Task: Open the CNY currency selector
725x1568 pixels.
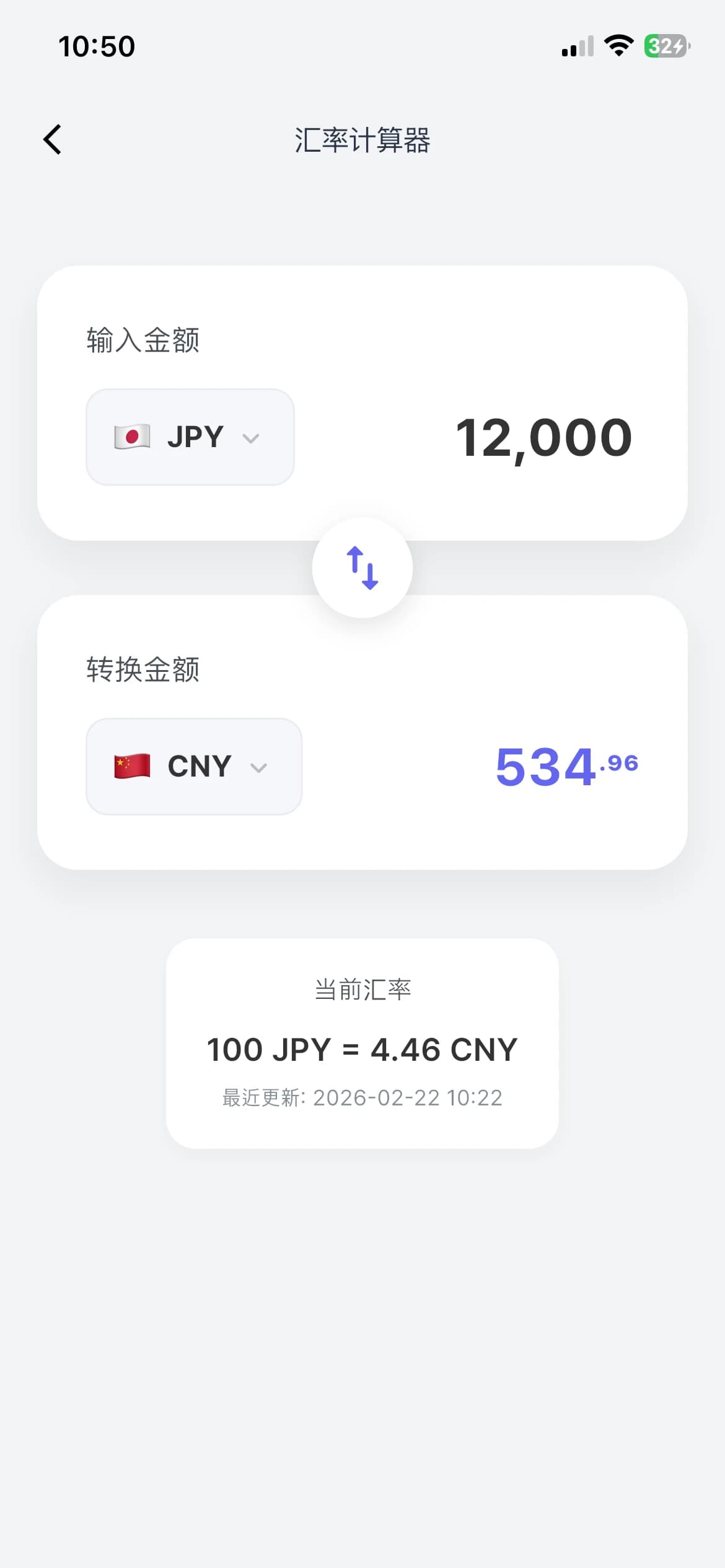Action: coord(193,767)
